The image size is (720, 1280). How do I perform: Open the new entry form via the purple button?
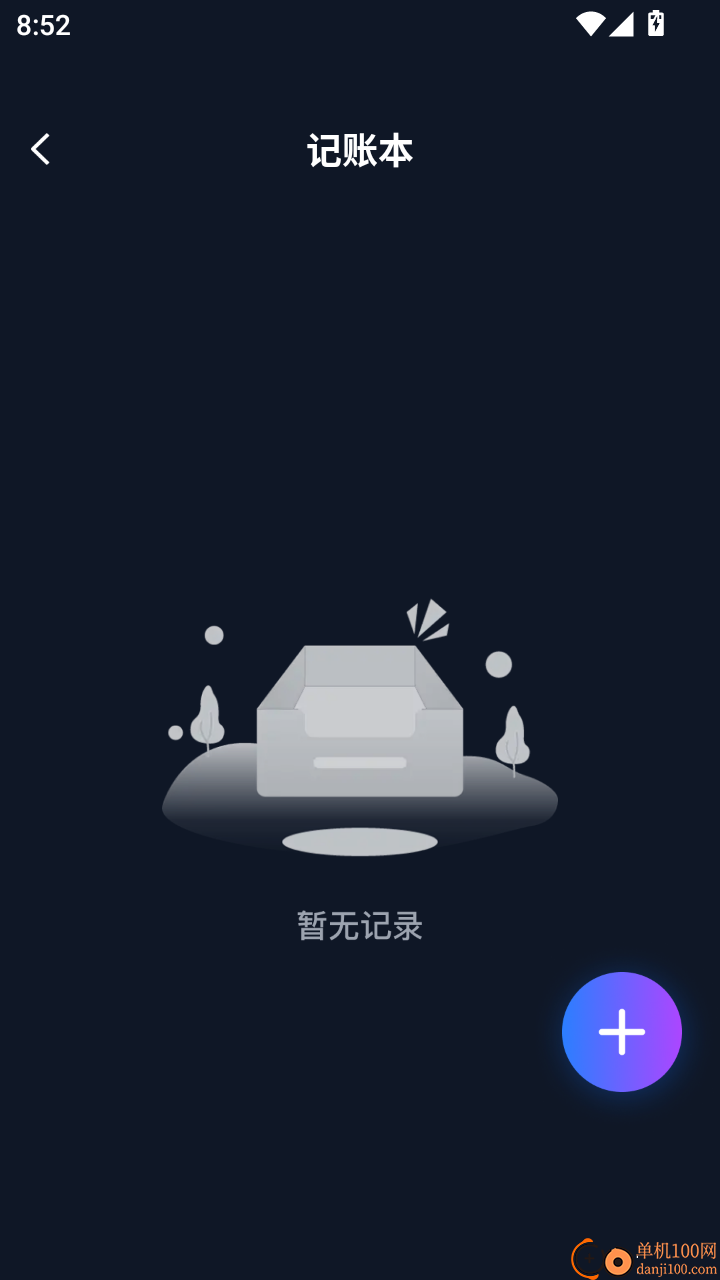pyautogui.click(x=622, y=1031)
